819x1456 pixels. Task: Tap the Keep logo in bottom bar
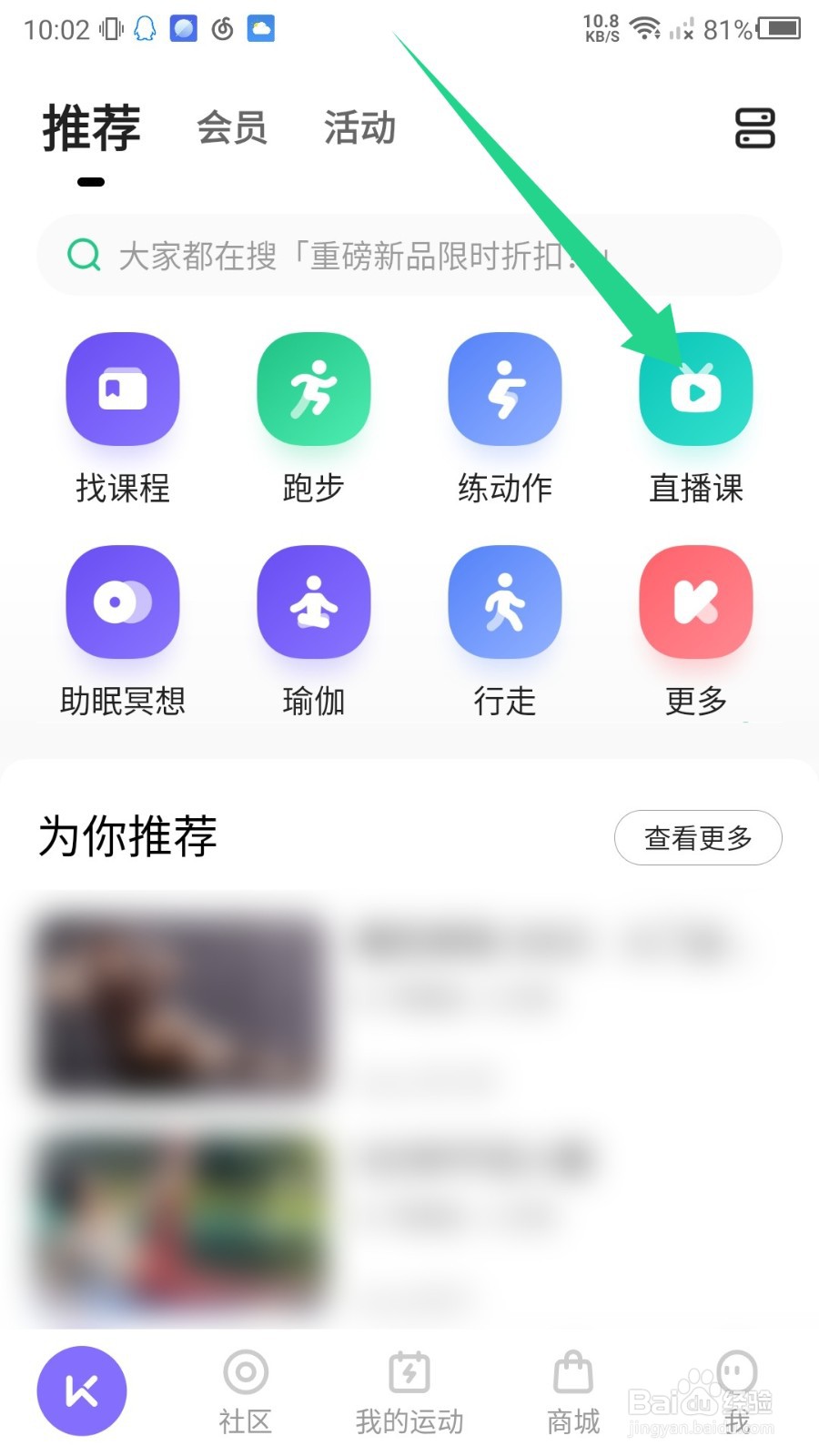[x=82, y=1390]
